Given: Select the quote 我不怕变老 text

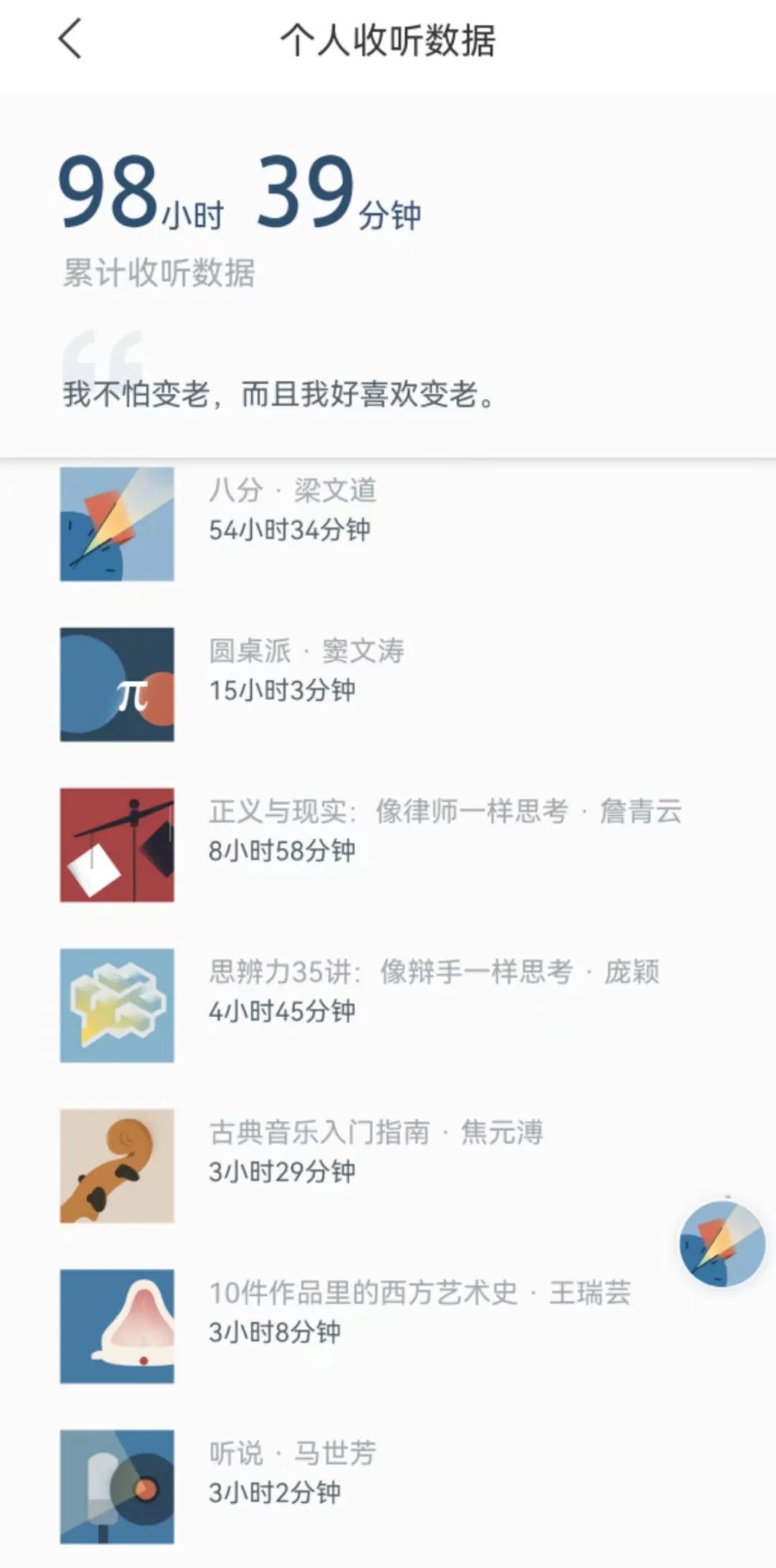Looking at the screenshot, I should click(x=280, y=396).
